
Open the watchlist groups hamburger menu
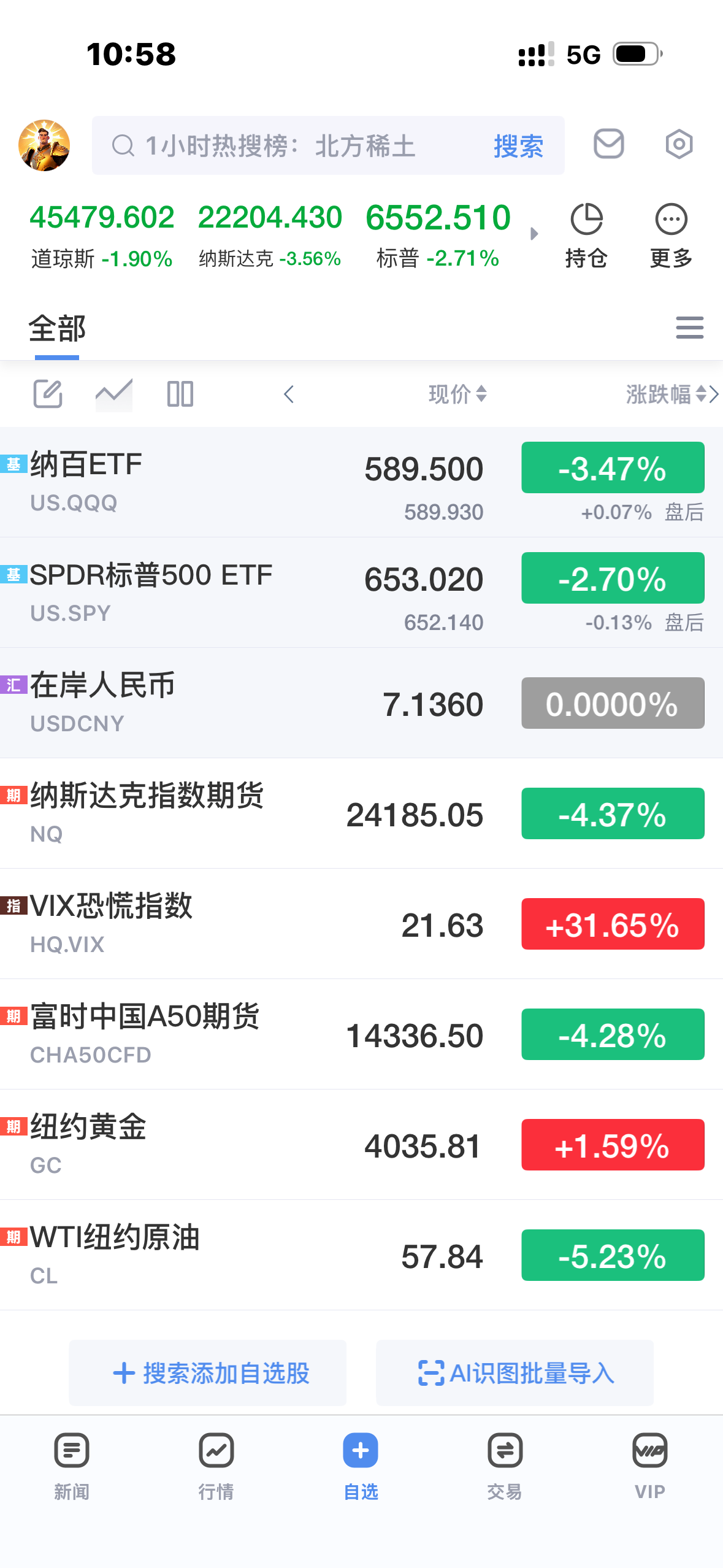689,328
